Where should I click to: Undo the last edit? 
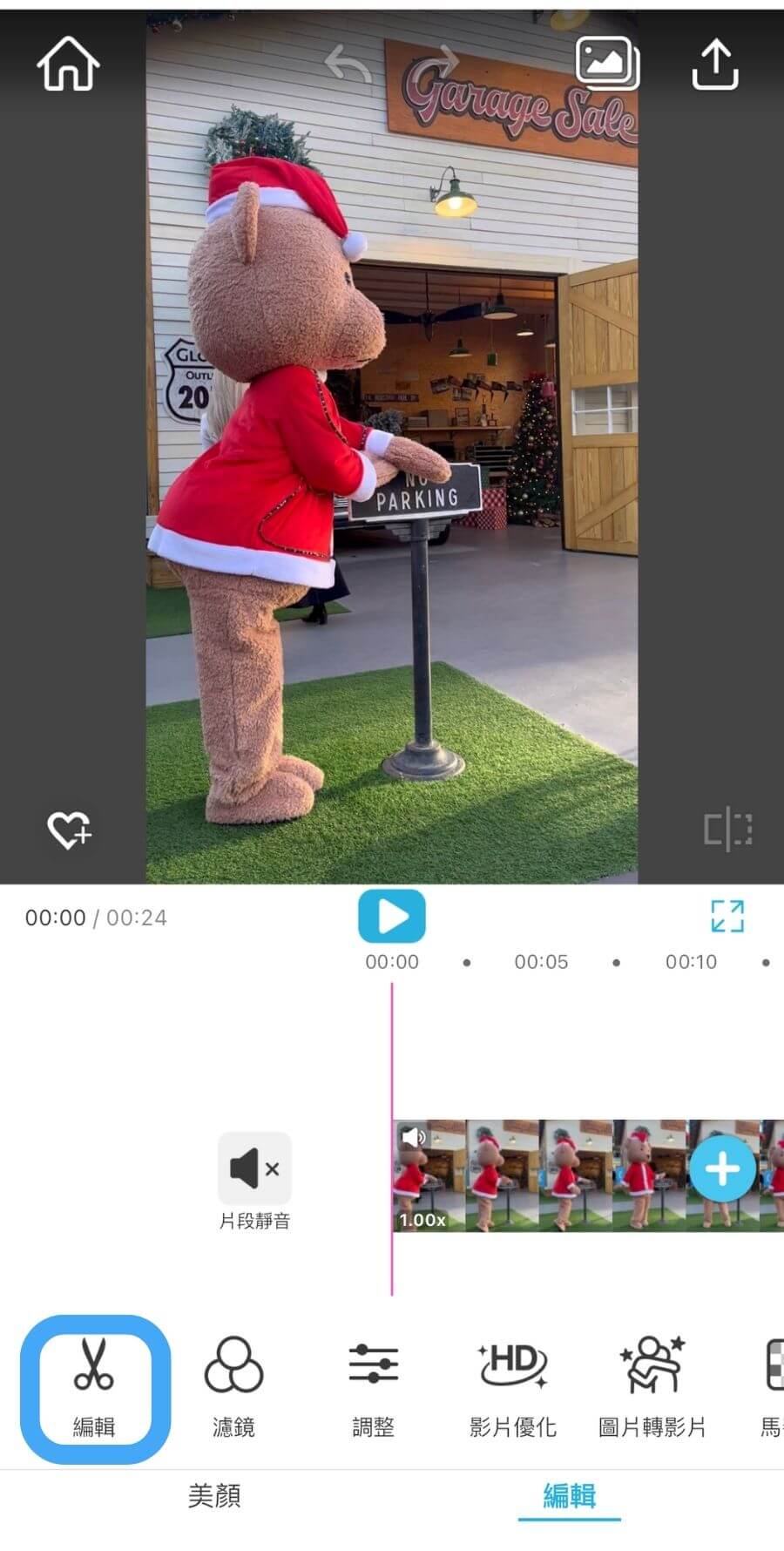(x=347, y=64)
